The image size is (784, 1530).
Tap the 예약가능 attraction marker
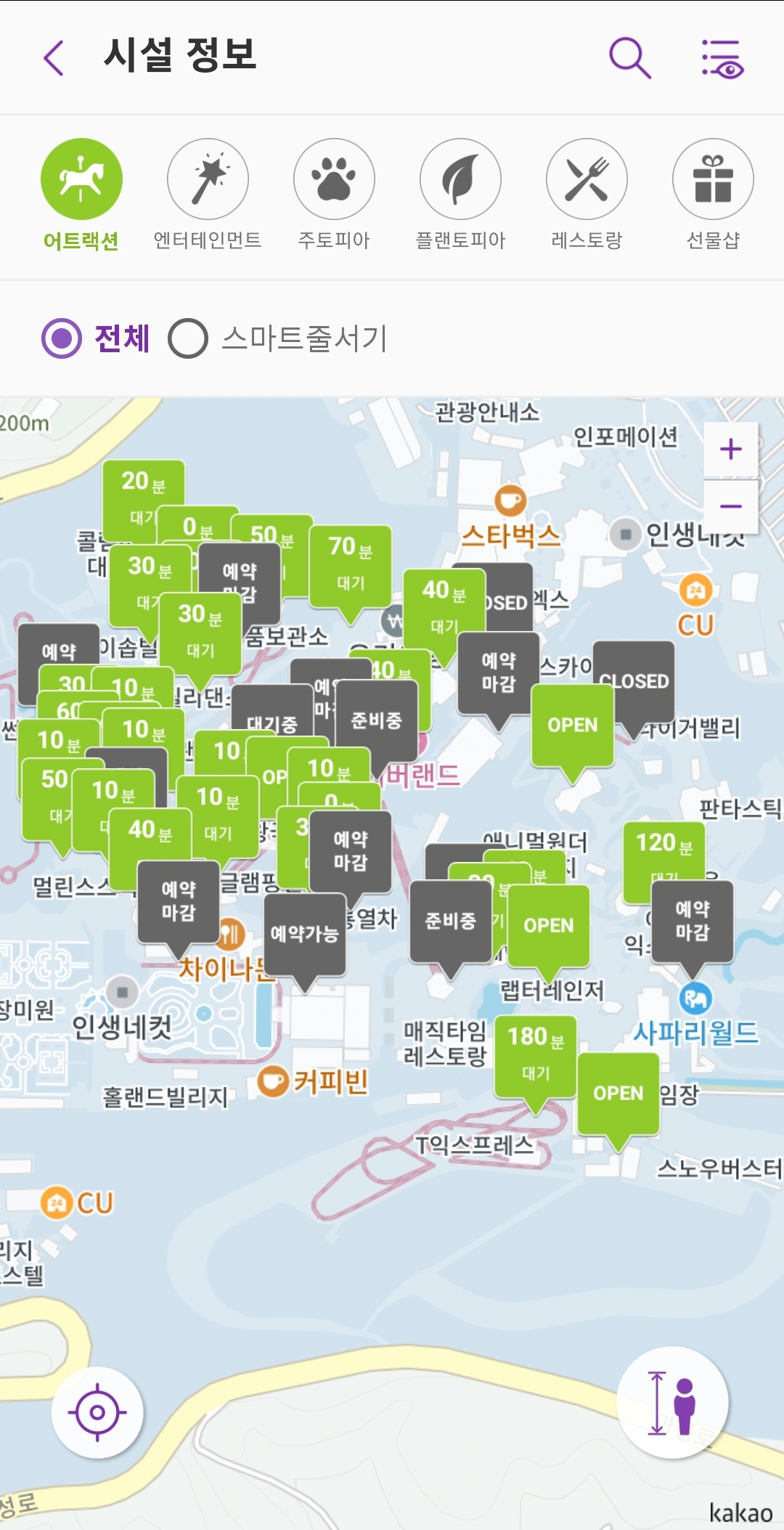point(305,934)
